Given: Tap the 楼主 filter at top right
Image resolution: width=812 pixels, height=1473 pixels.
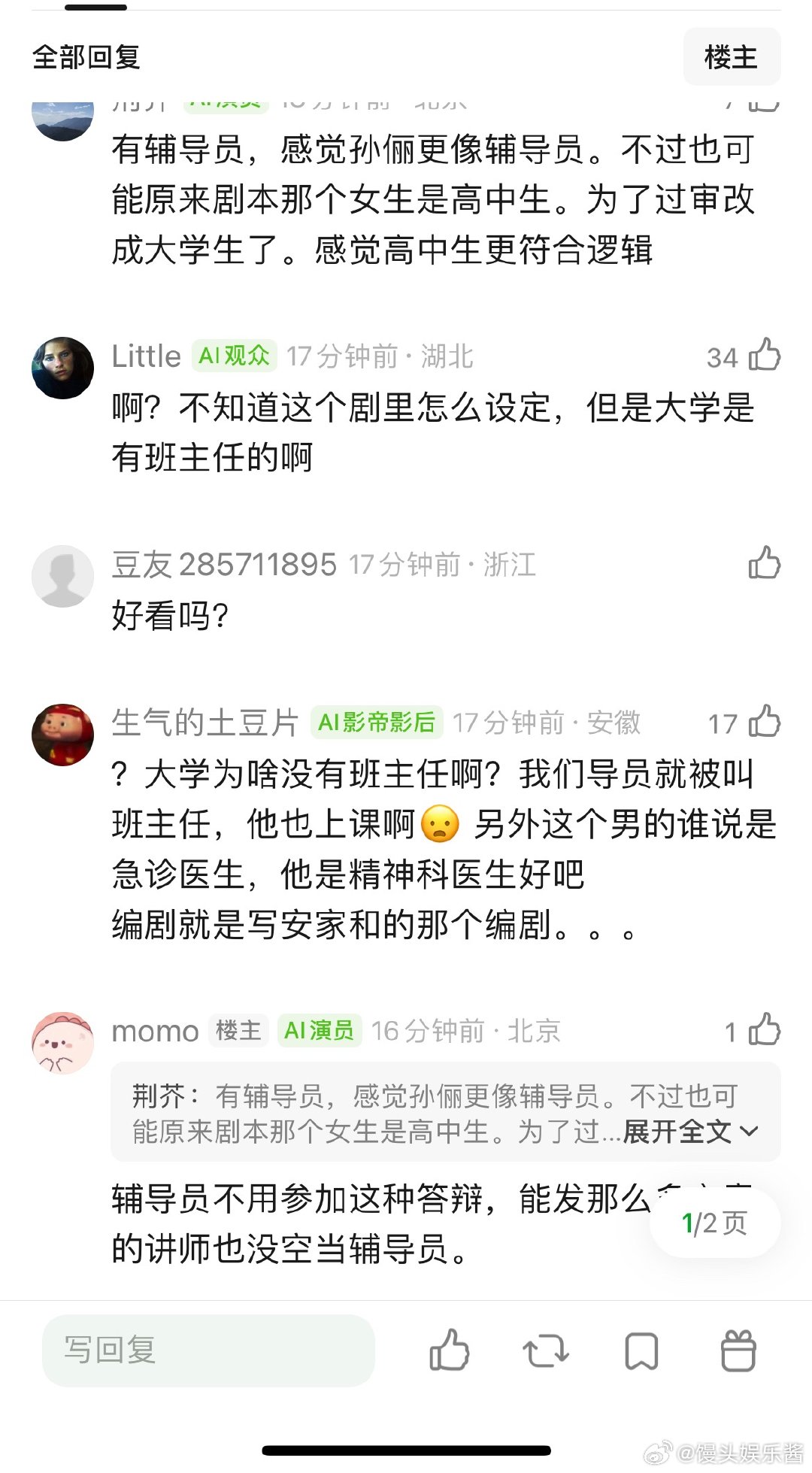Looking at the screenshot, I should 732,57.
